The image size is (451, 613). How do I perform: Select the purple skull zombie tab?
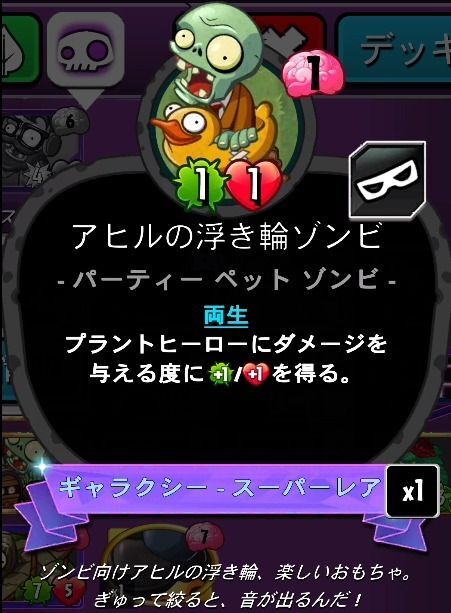(86, 50)
